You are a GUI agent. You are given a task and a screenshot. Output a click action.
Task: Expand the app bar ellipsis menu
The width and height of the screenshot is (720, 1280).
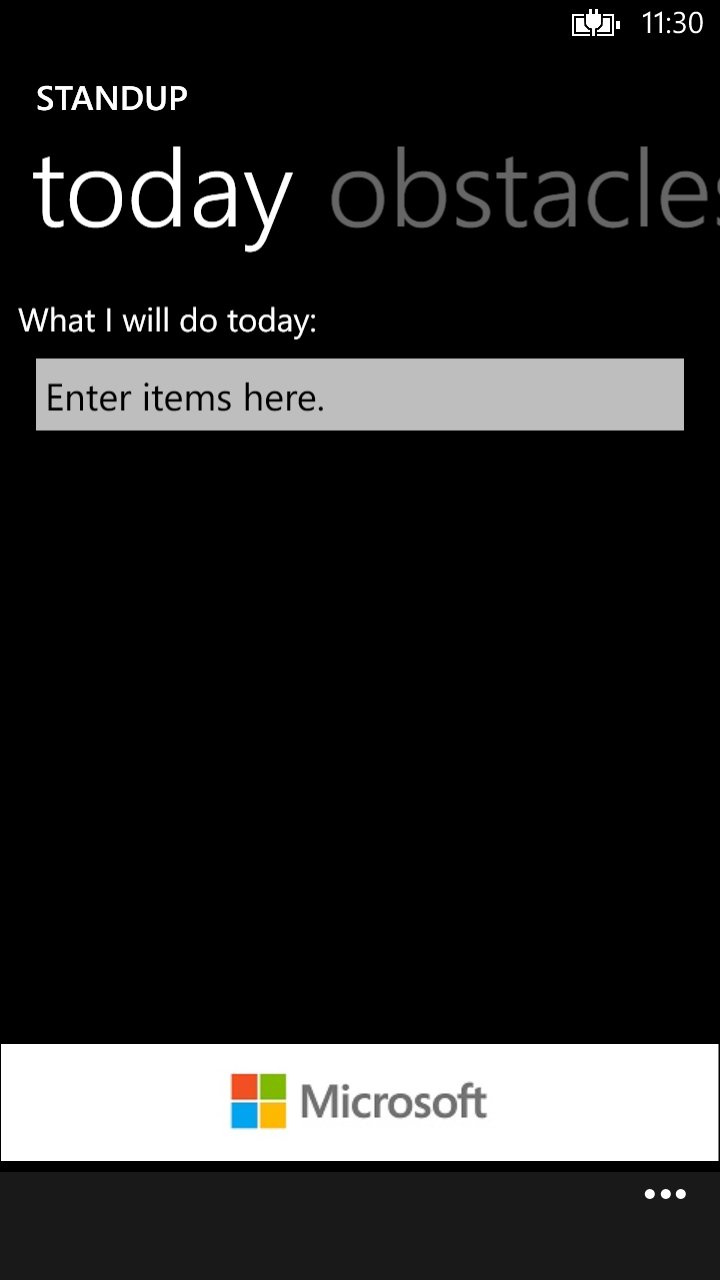[665, 1194]
